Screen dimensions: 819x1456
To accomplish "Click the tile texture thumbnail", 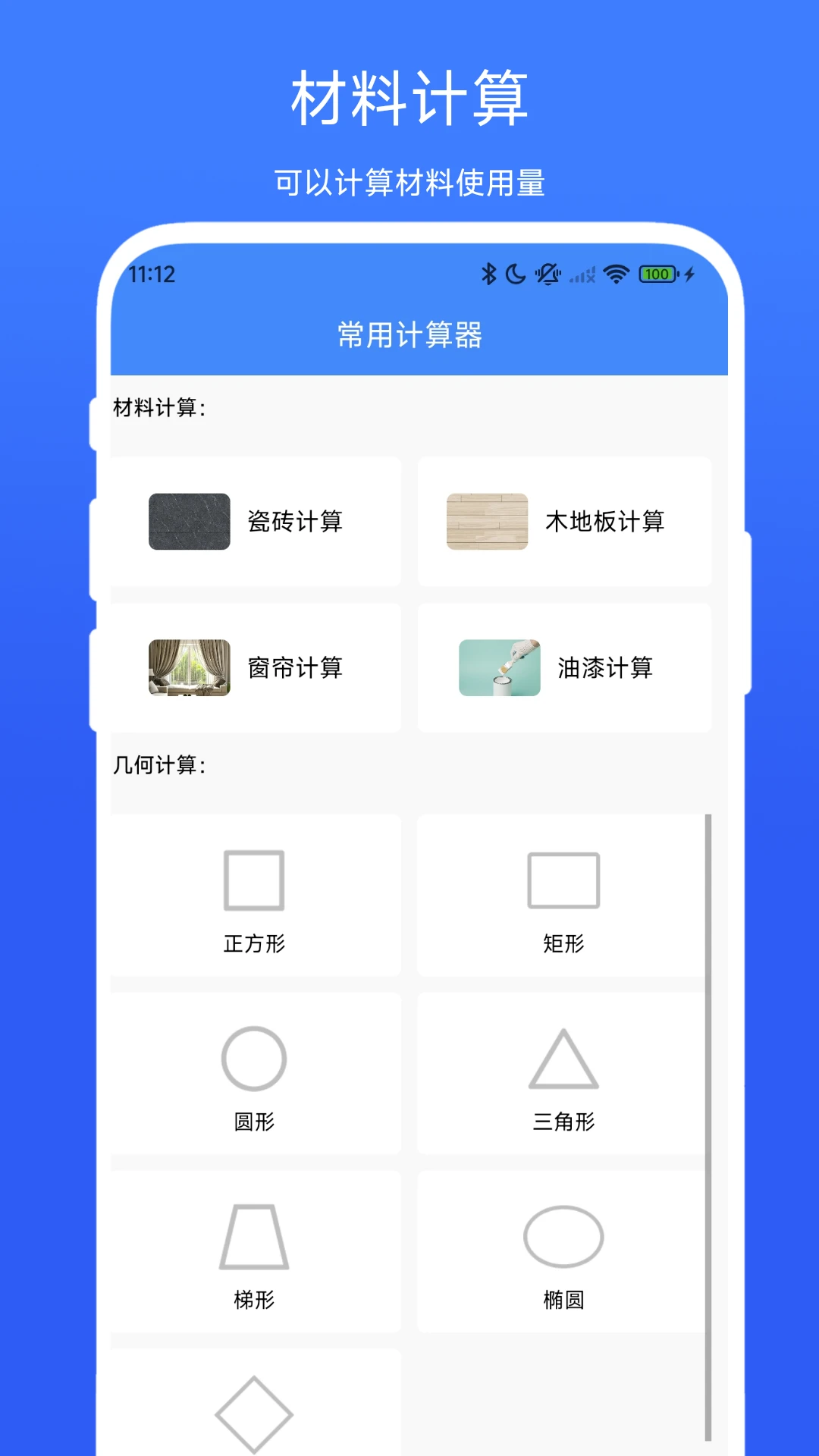I will [190, 522].
